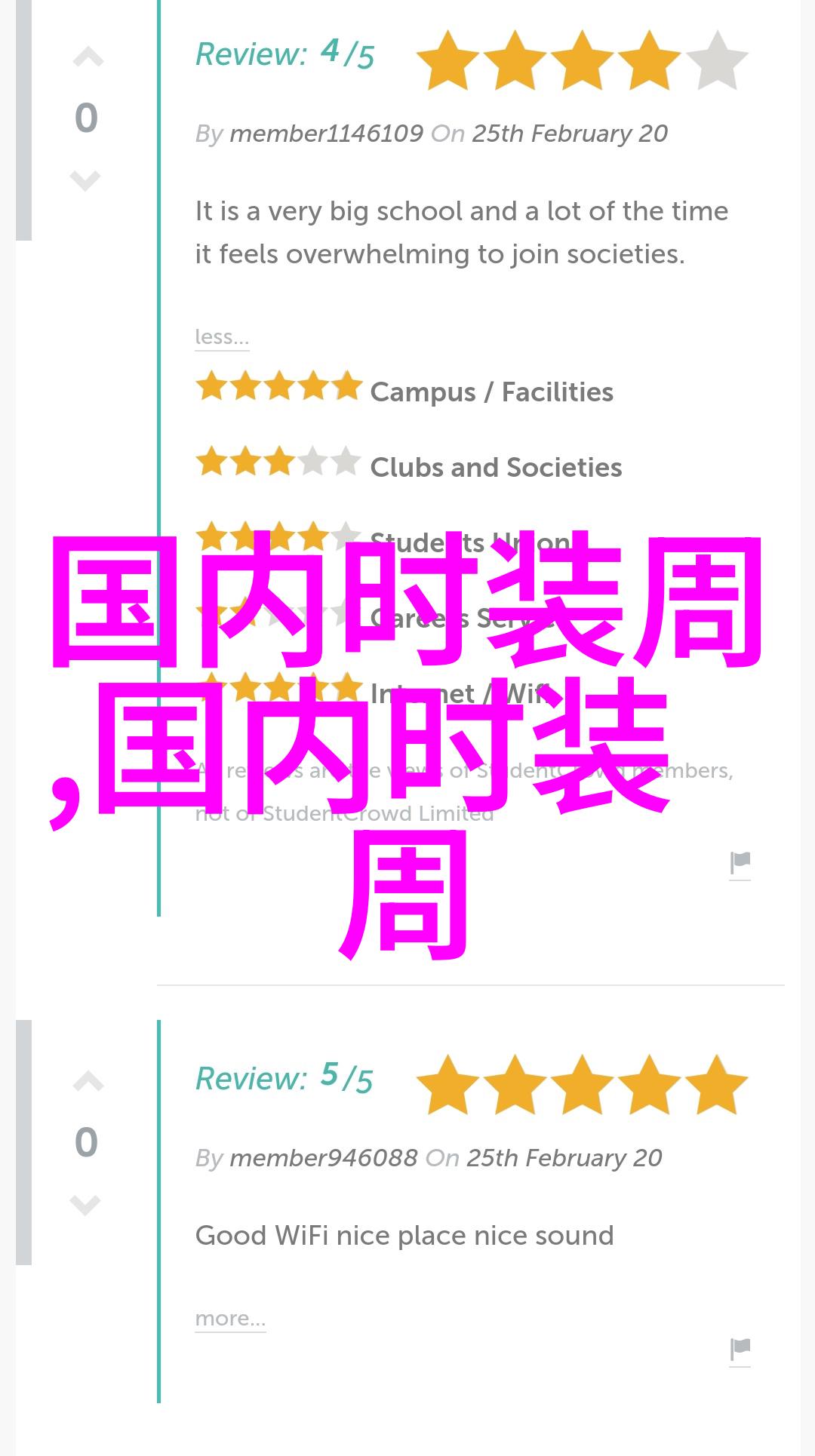
Task: Upvote the review by member946088
Action: coord(88,1083)
